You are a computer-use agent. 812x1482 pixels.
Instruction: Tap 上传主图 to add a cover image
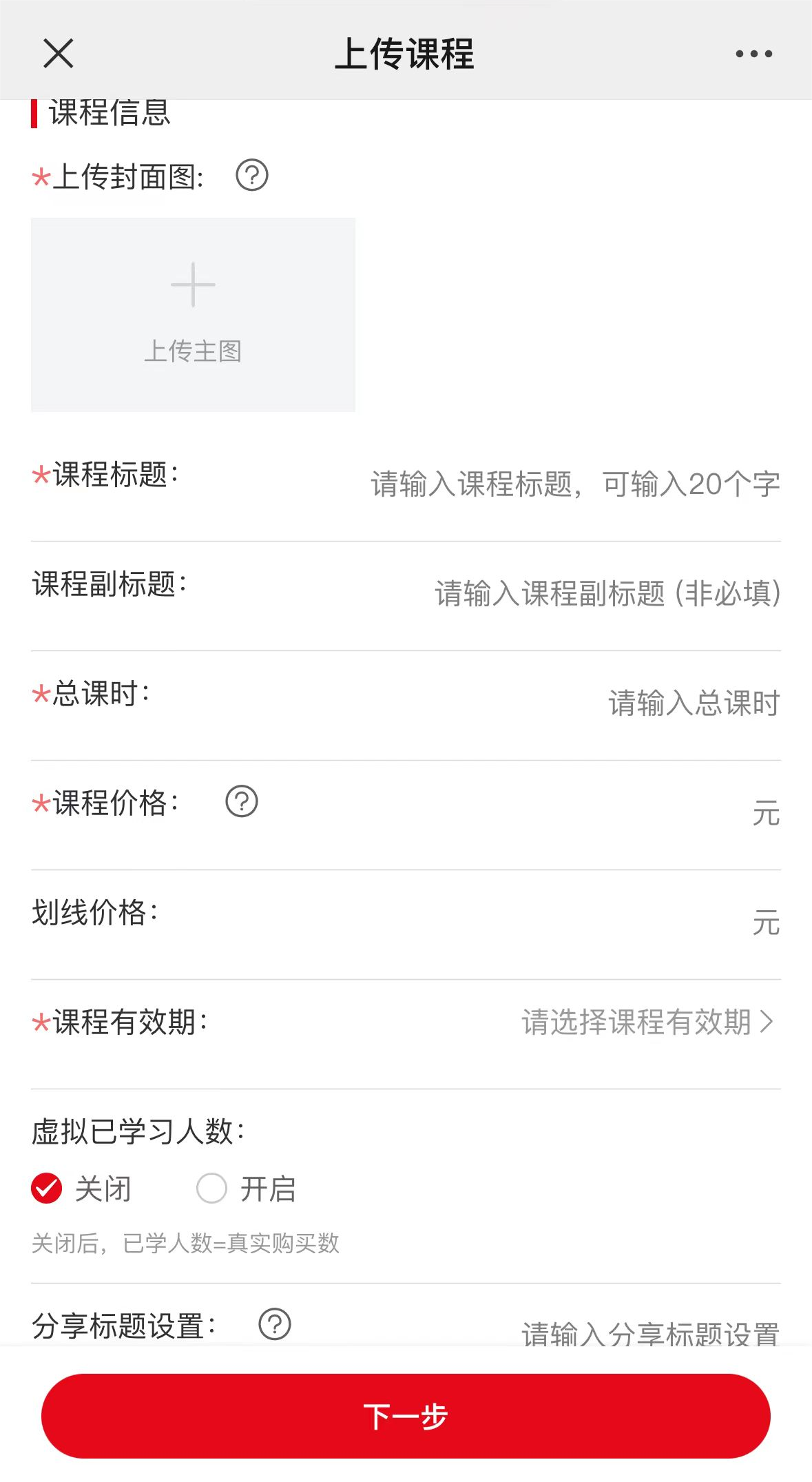pyautogui.click(x=193, y=315)
